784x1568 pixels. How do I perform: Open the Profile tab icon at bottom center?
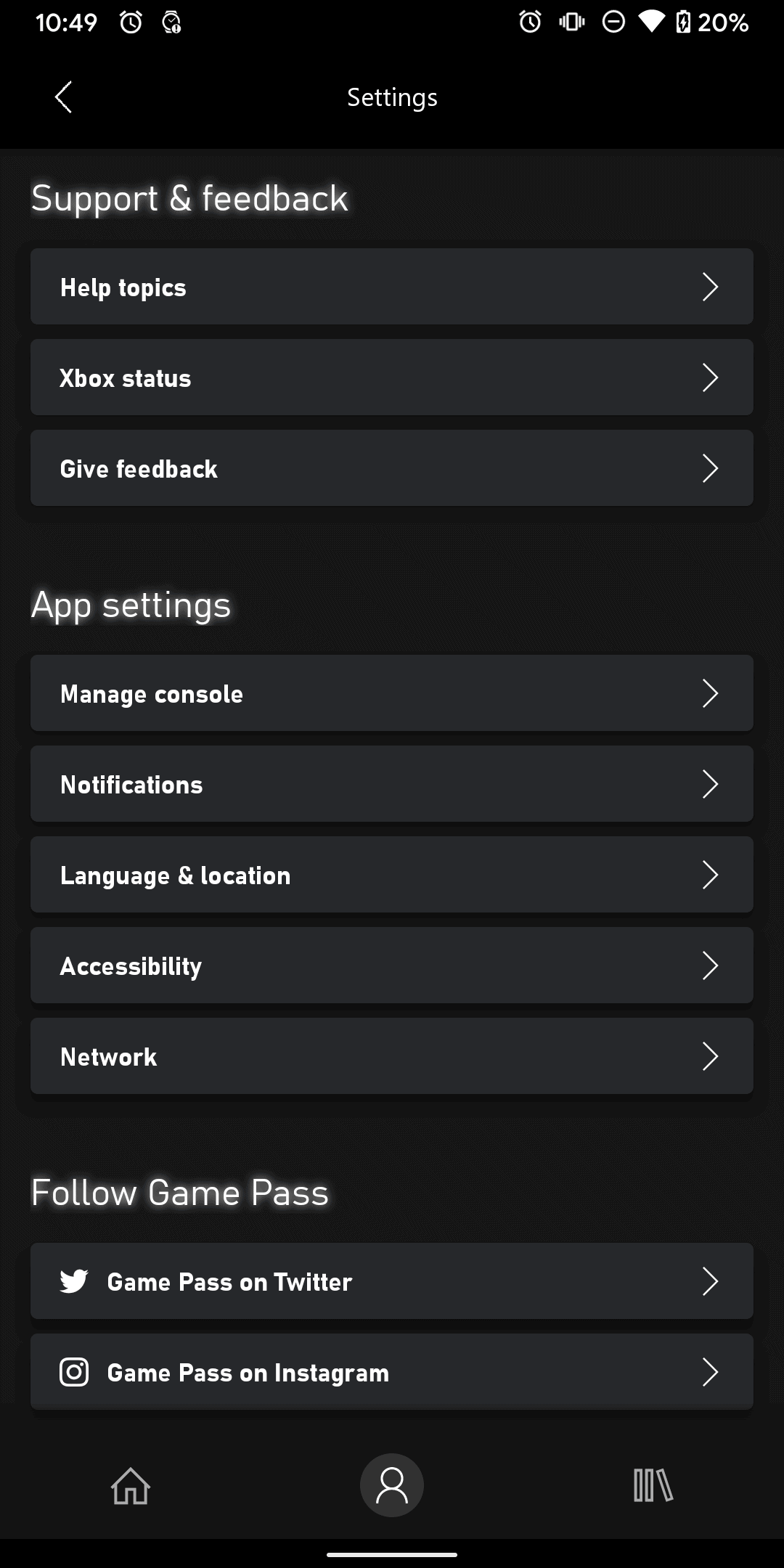coord(392,1485)
